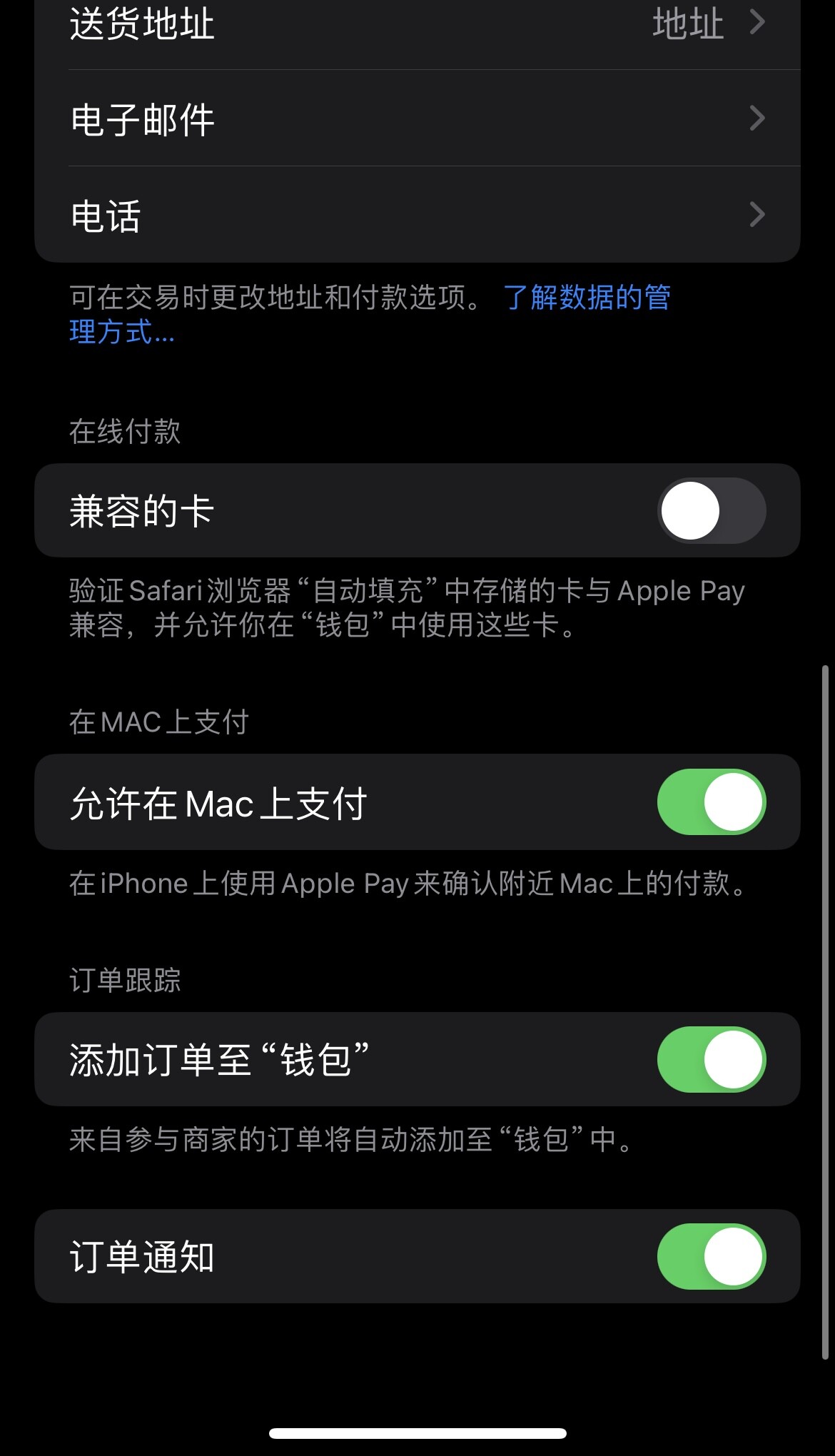Screen dimensions: 835x1456
Task: Disable 添加订单至“钱包” switch
Action: coord(711,1060)
